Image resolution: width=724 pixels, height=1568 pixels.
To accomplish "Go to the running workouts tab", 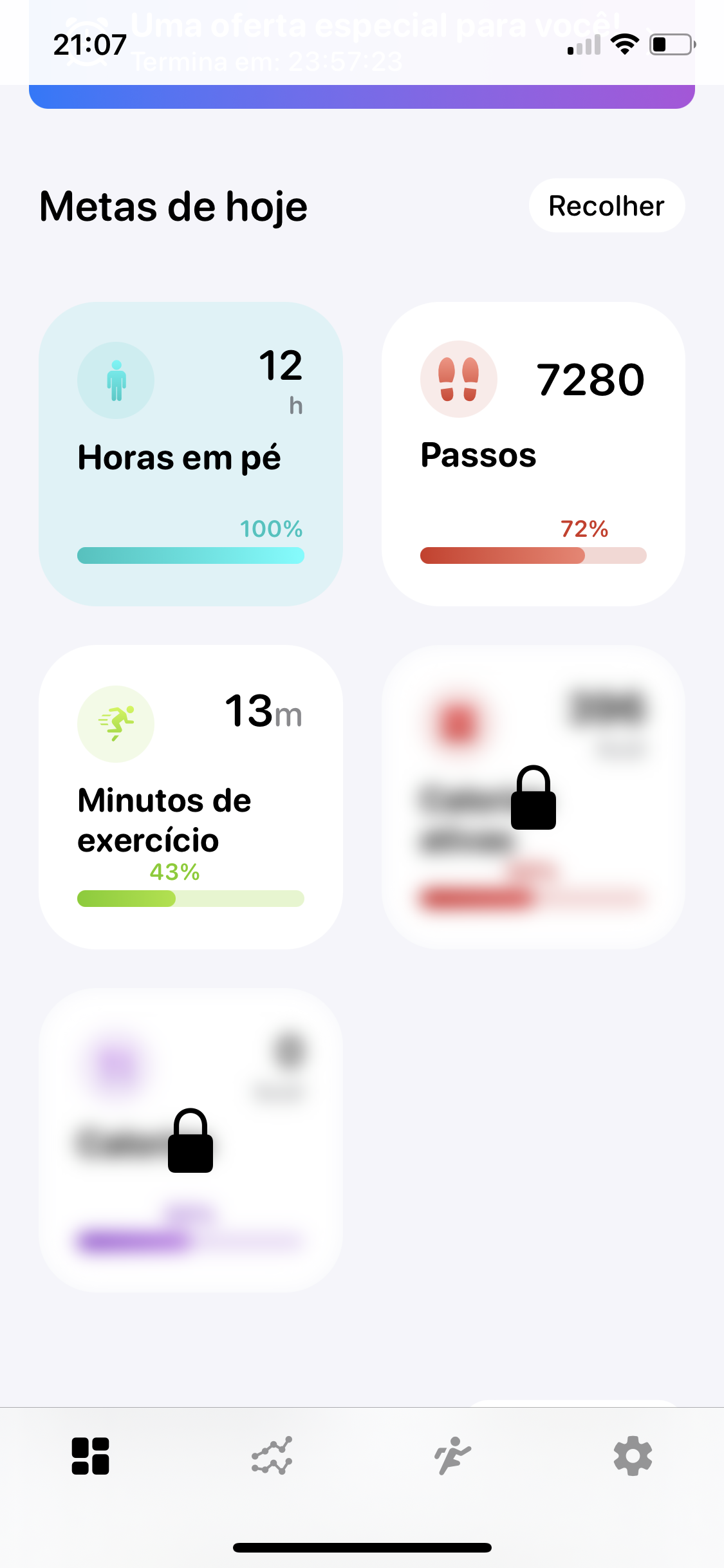I will [x=452, y=1456].
